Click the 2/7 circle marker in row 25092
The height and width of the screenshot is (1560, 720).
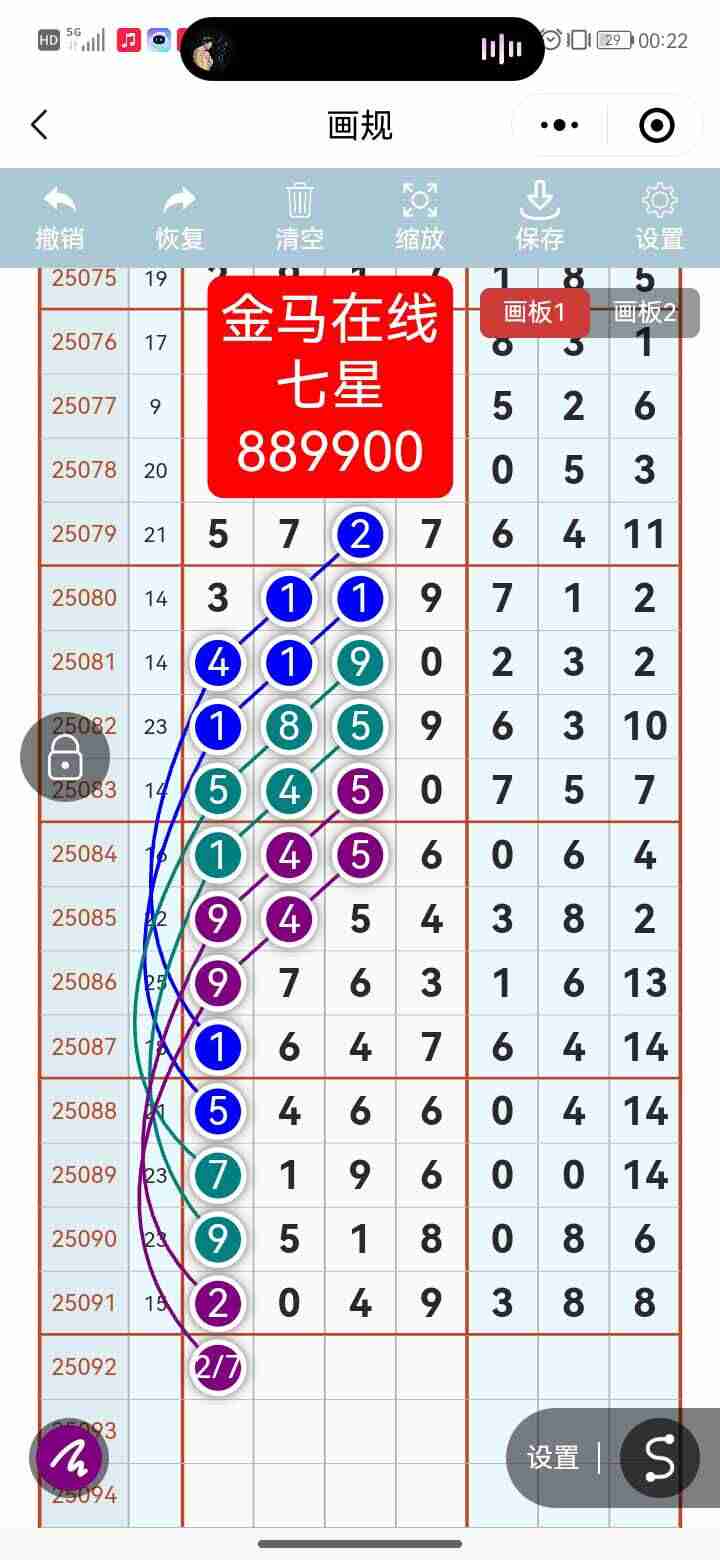(217, 1367)
